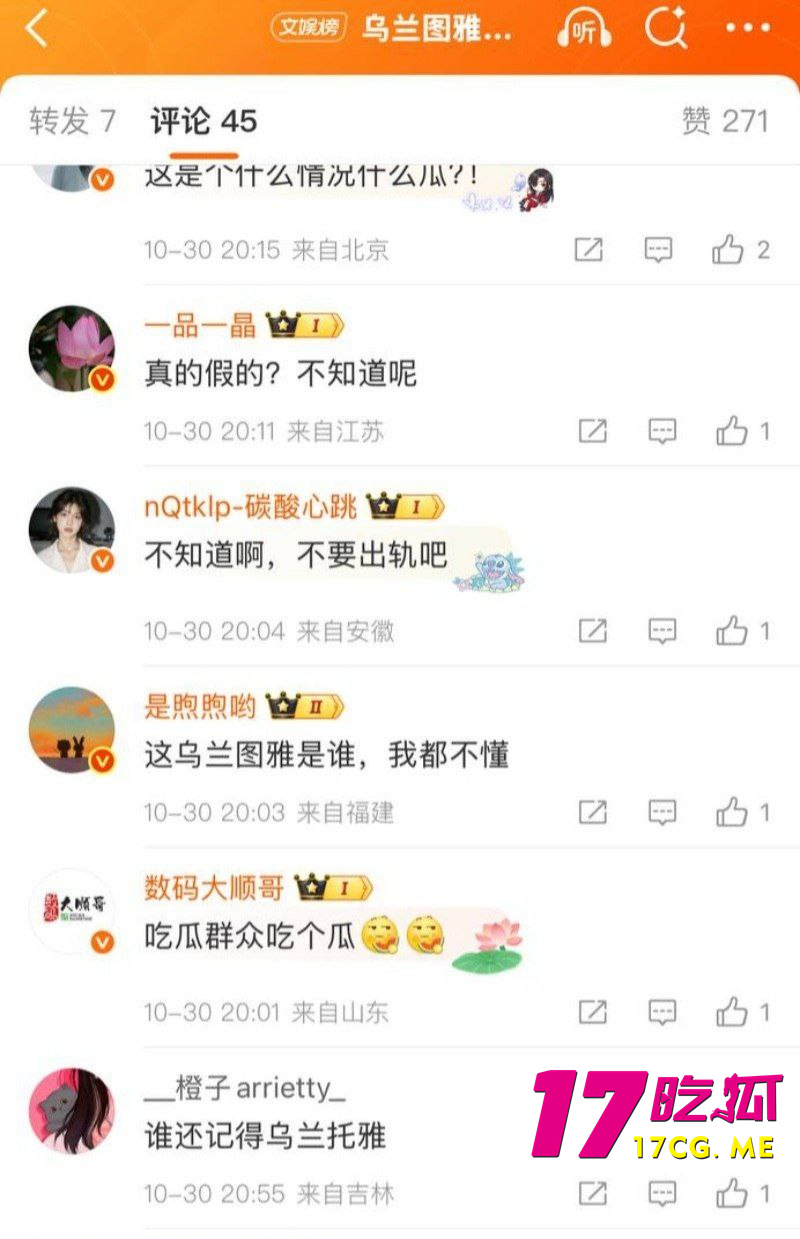Open 是煦煦哟's profile avatar

(x=72, y=730)
